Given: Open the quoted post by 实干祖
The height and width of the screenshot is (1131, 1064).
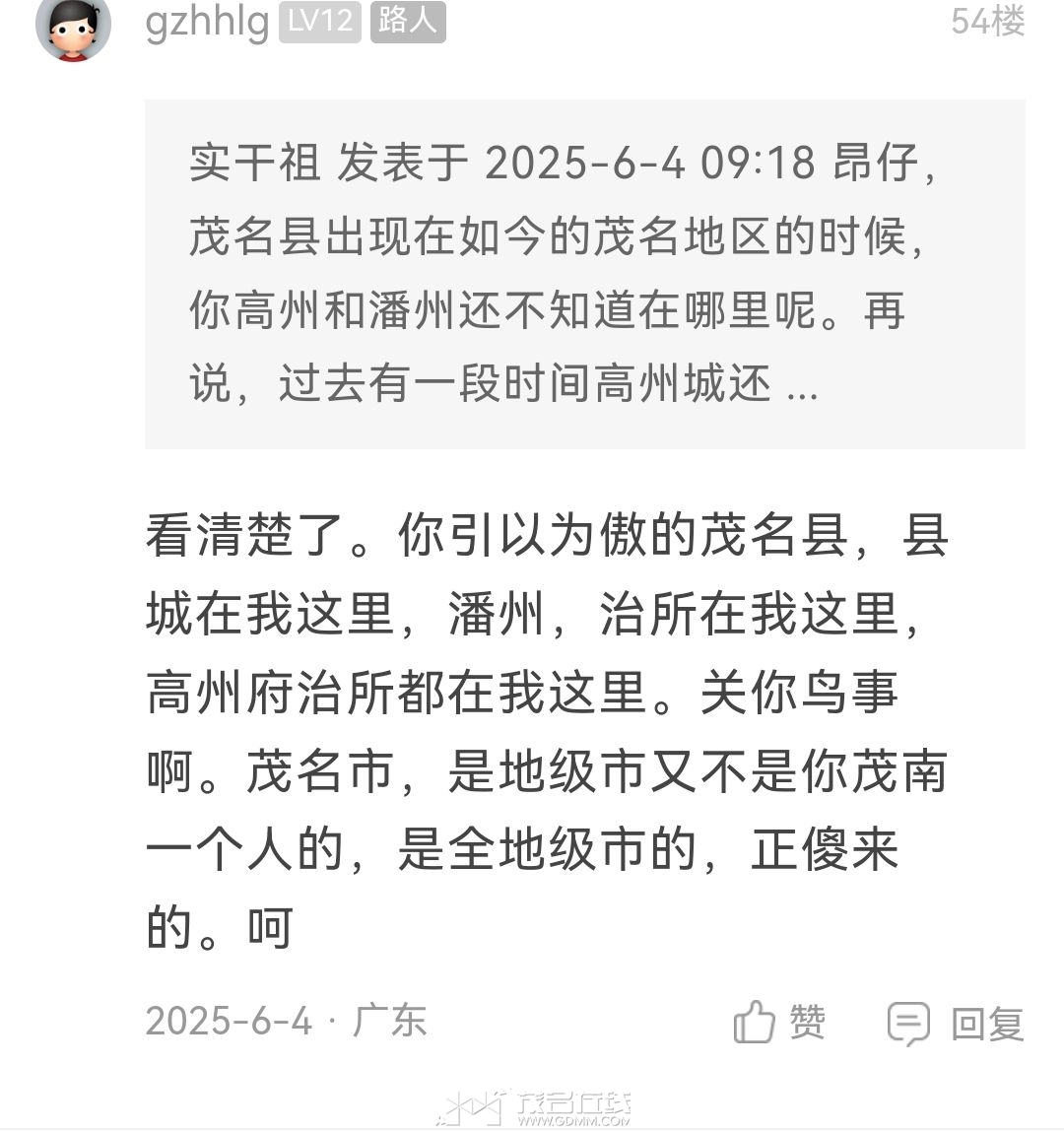Looking at the screenshot, I should [584, 274].
